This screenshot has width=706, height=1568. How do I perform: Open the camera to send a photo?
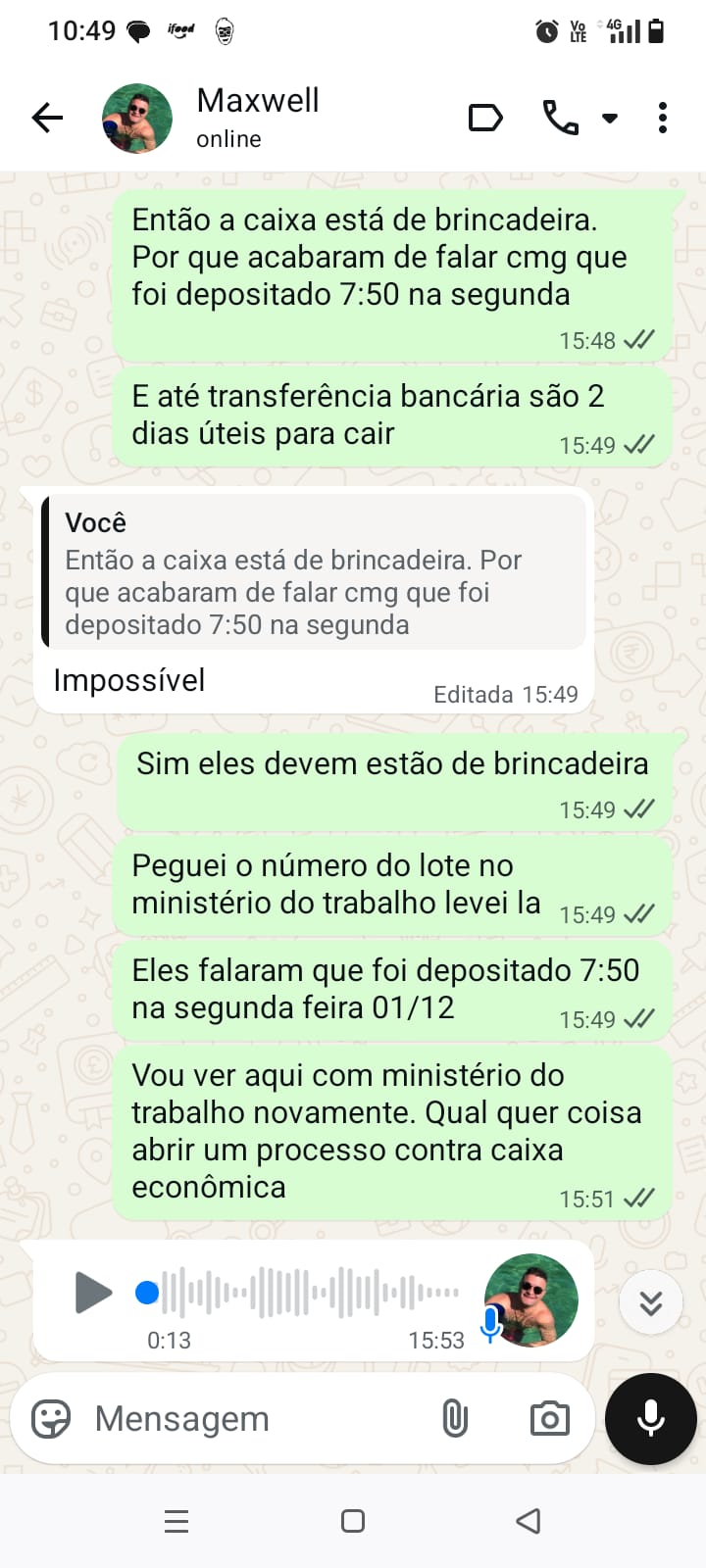(549, 1419)
